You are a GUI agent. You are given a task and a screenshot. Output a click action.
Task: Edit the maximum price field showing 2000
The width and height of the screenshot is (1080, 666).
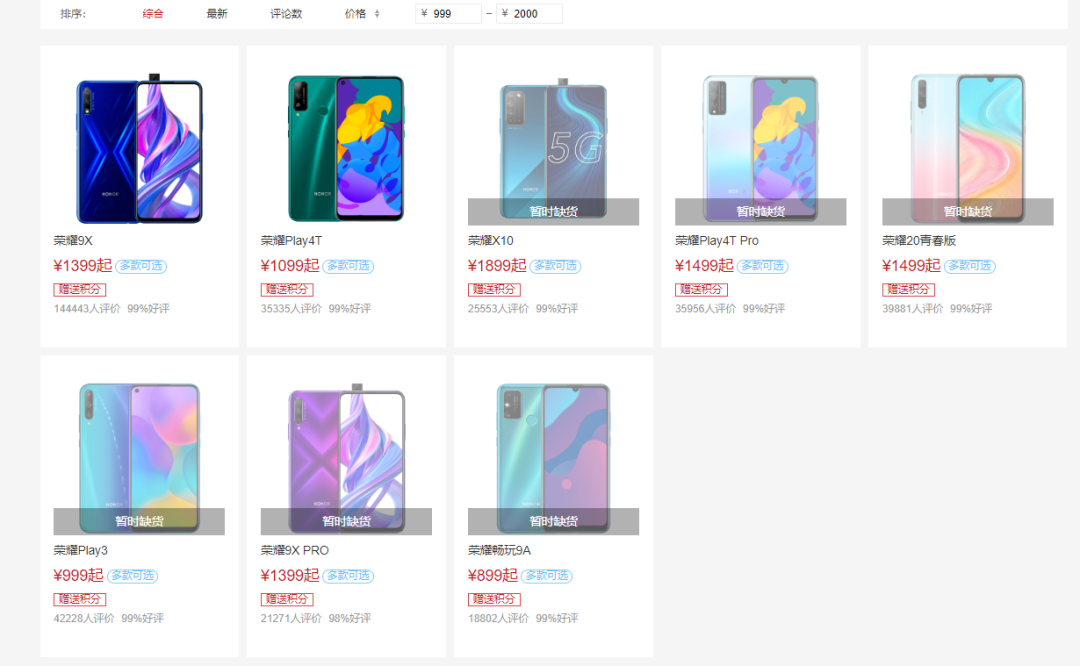[x=529, y=14]
